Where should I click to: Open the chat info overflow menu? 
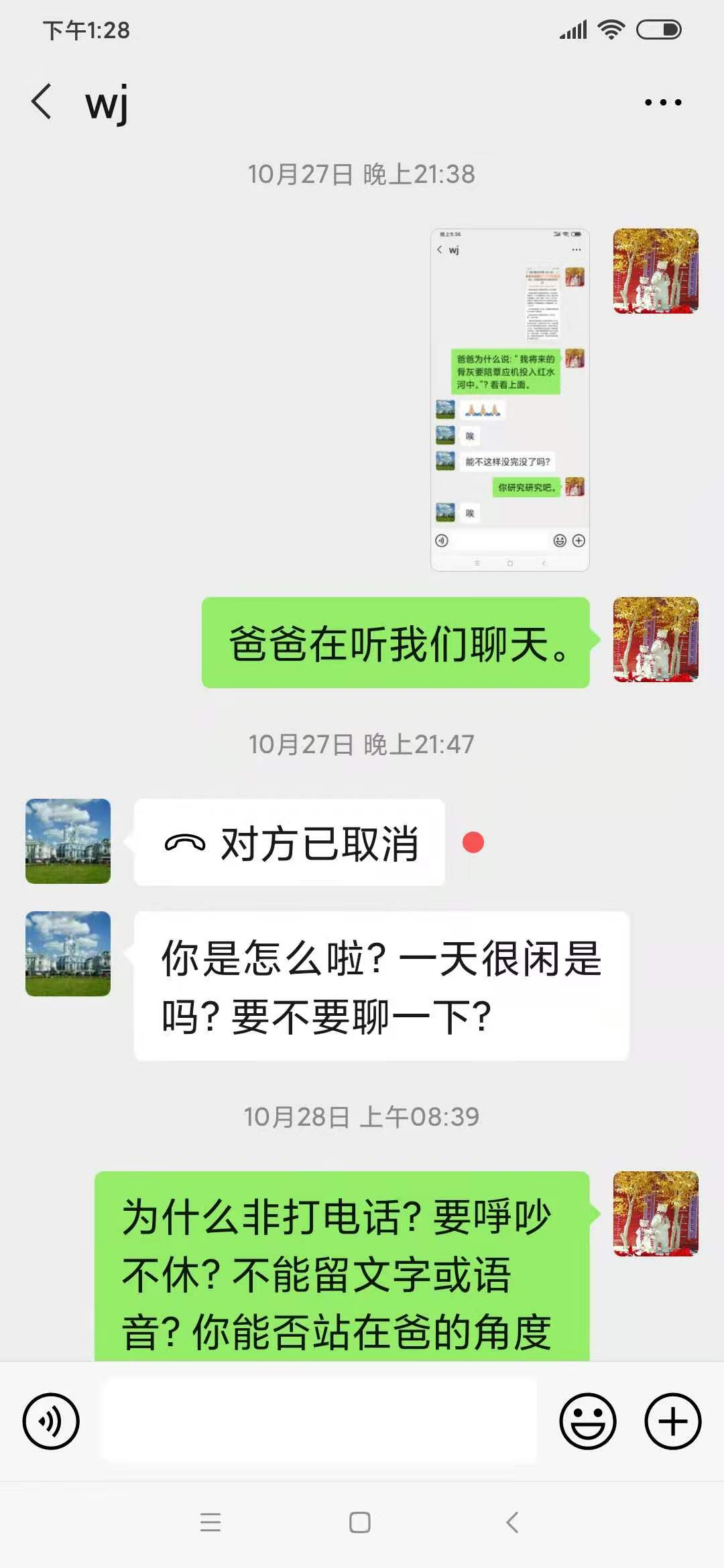tap(662, 103)
